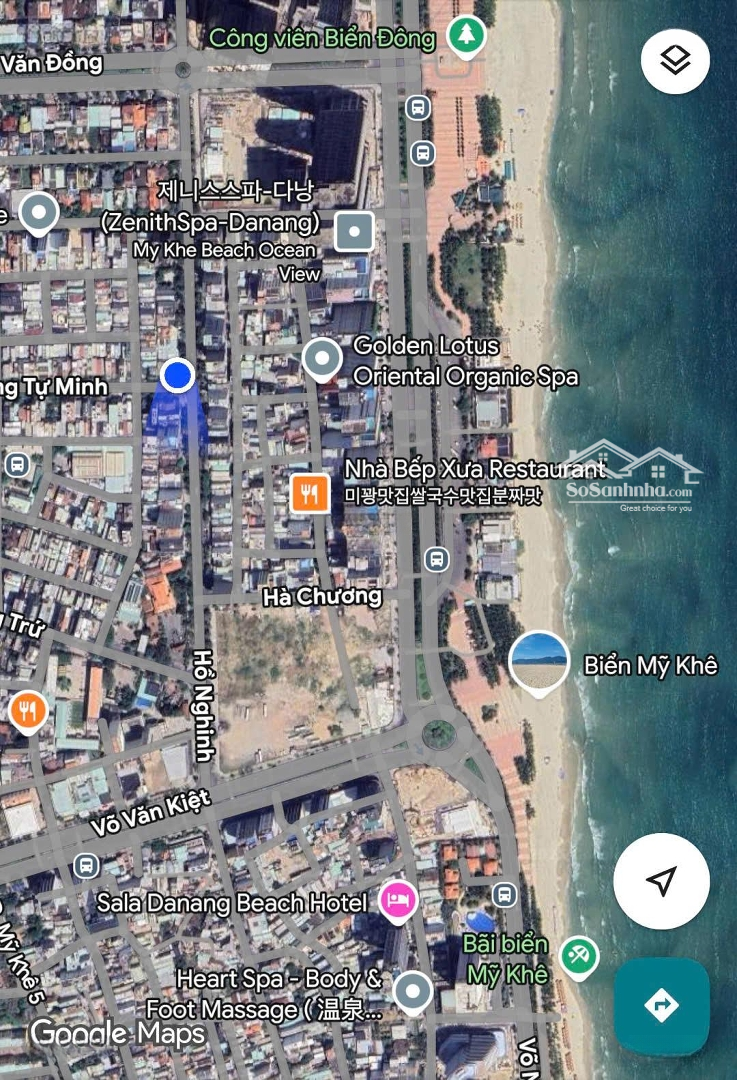Tap the Bãi biển Mỹ Khê beach marker

578,956
